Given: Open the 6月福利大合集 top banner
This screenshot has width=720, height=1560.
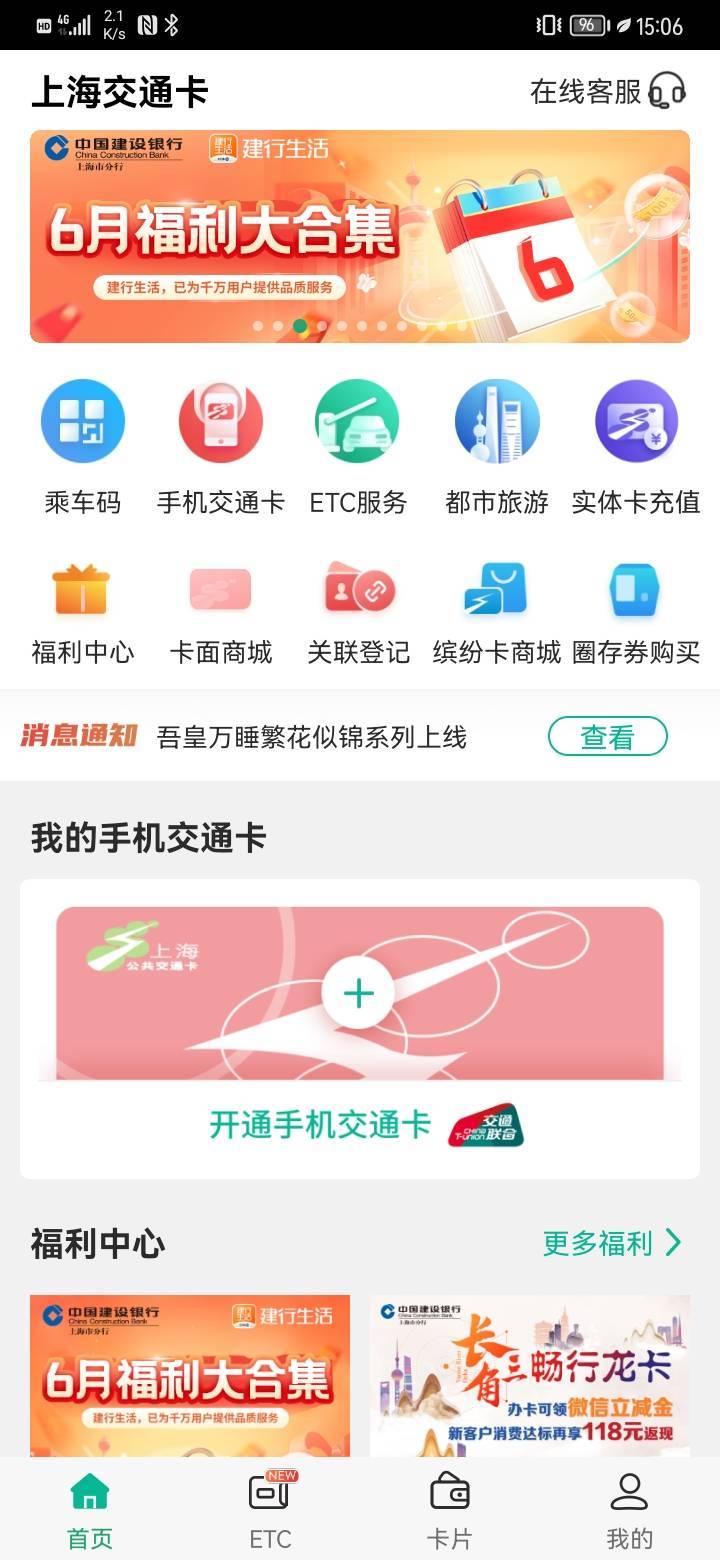Looking at the screenshot, I should pyautogui.click(x=360, y=236).
